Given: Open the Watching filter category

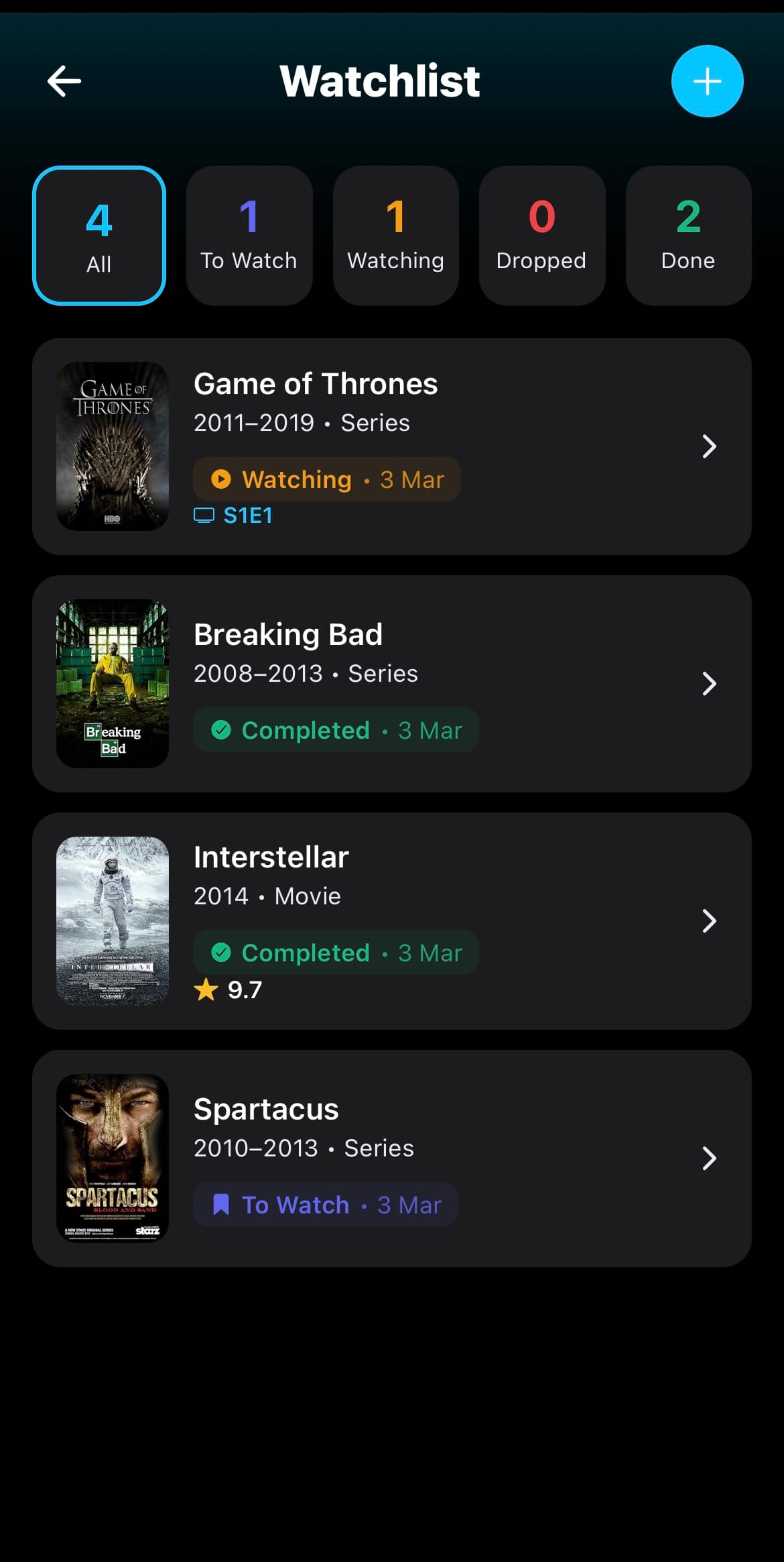Looking at the screenshot, I should tap(395, 235).
